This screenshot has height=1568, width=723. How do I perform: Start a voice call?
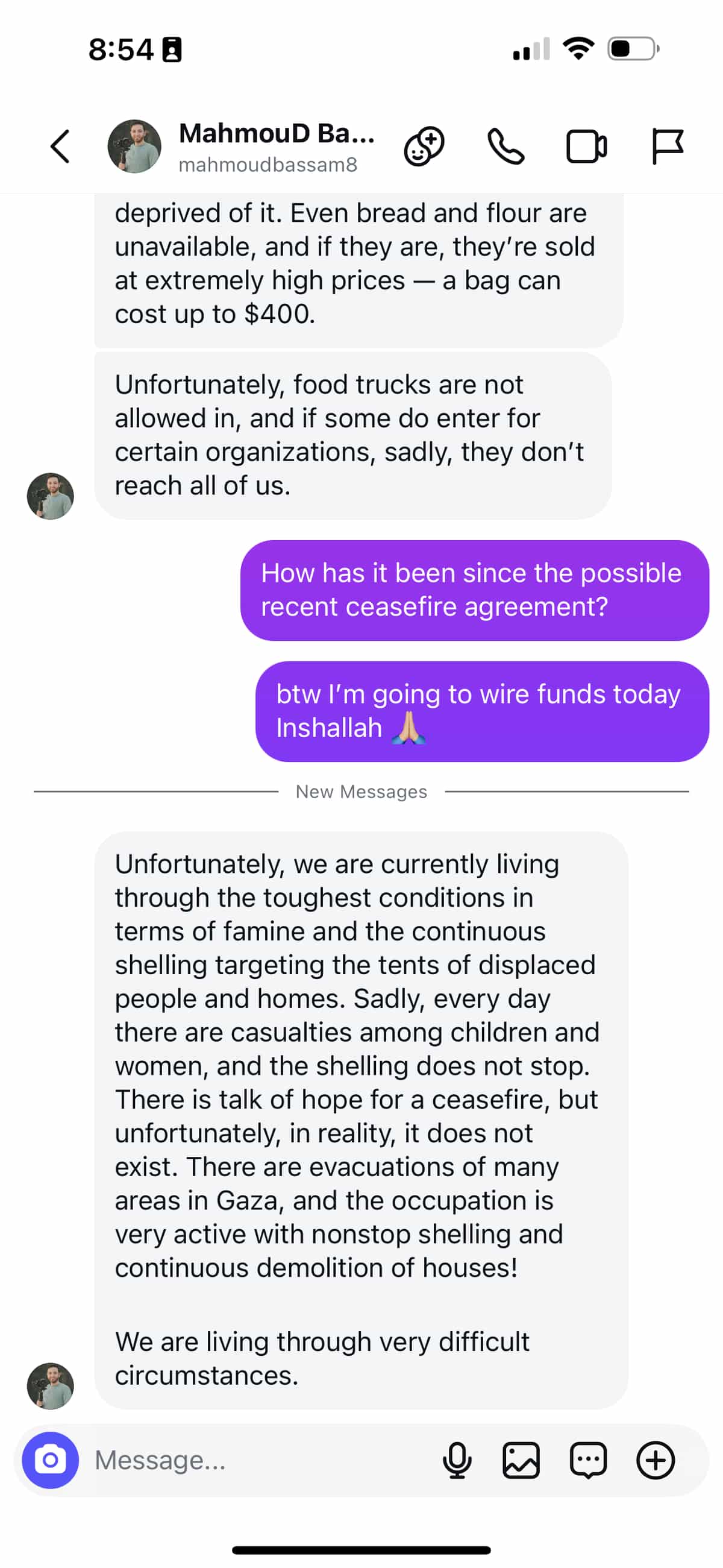point(505,146)
